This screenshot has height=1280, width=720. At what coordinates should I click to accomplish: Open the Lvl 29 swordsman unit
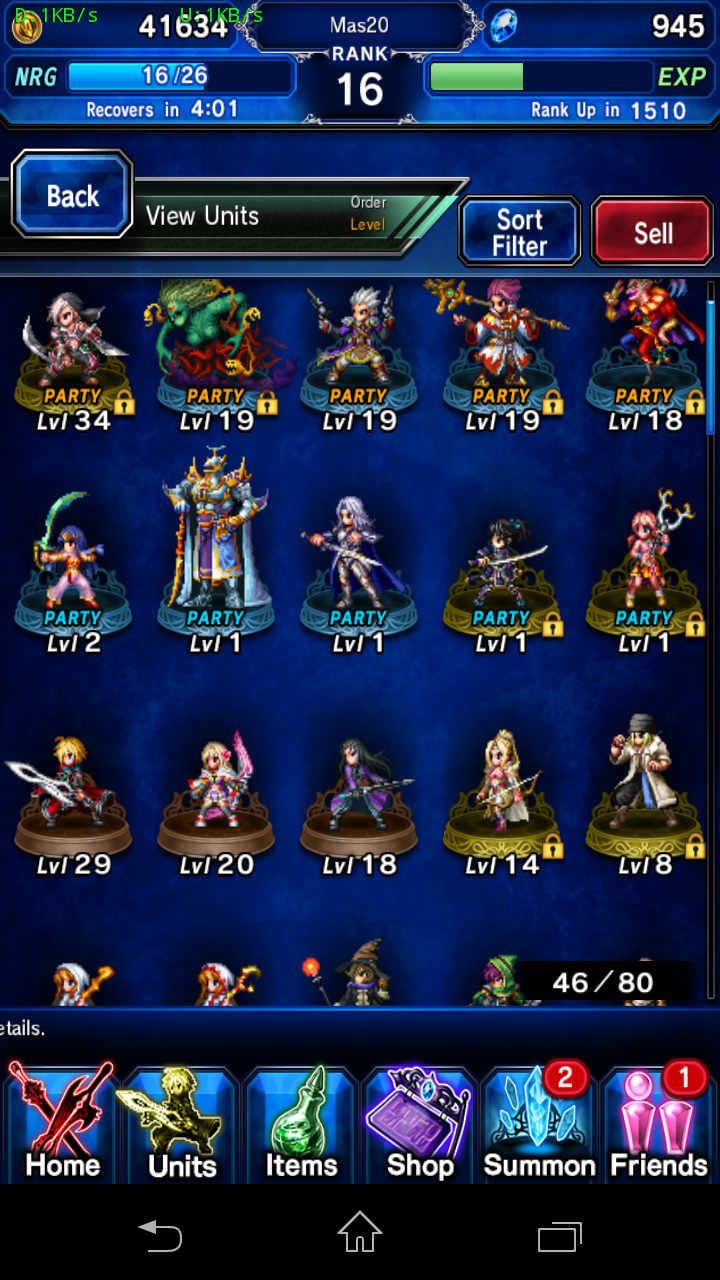point(73,800)
